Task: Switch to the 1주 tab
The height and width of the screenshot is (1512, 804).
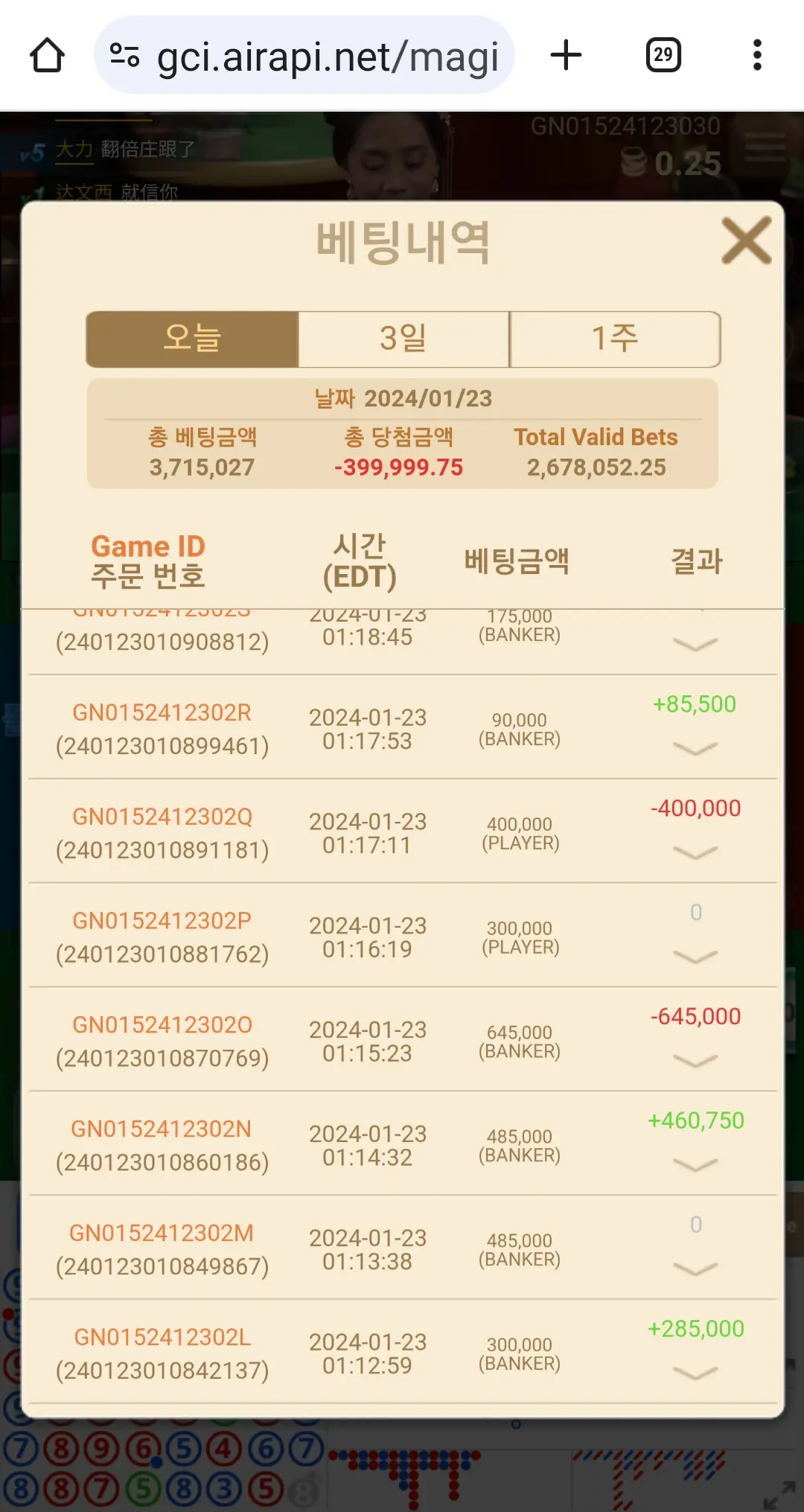Action: [615, 339]
